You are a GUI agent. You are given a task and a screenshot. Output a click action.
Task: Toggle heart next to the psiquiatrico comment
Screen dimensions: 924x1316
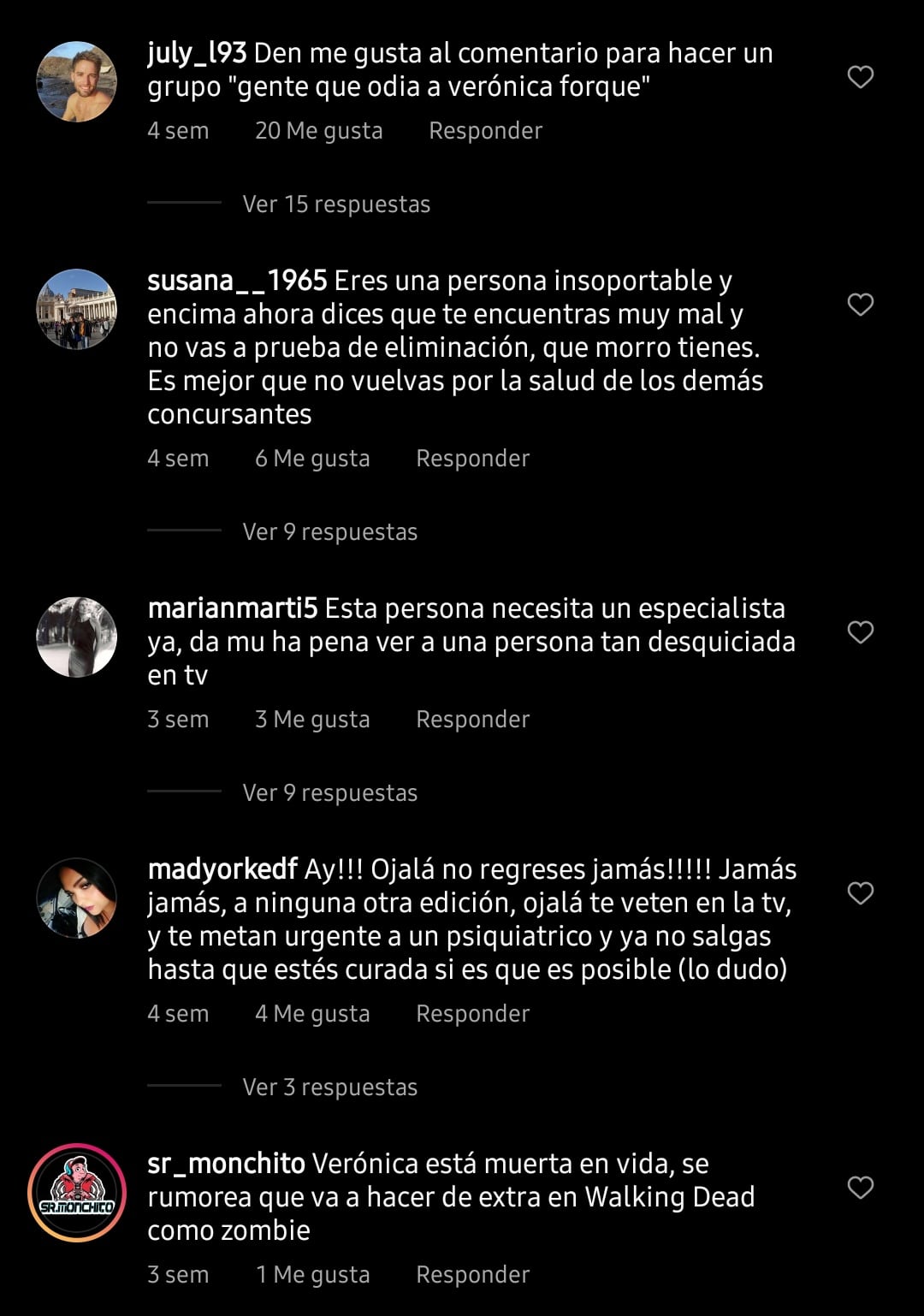pyautogui.click(x=859, y=892)
